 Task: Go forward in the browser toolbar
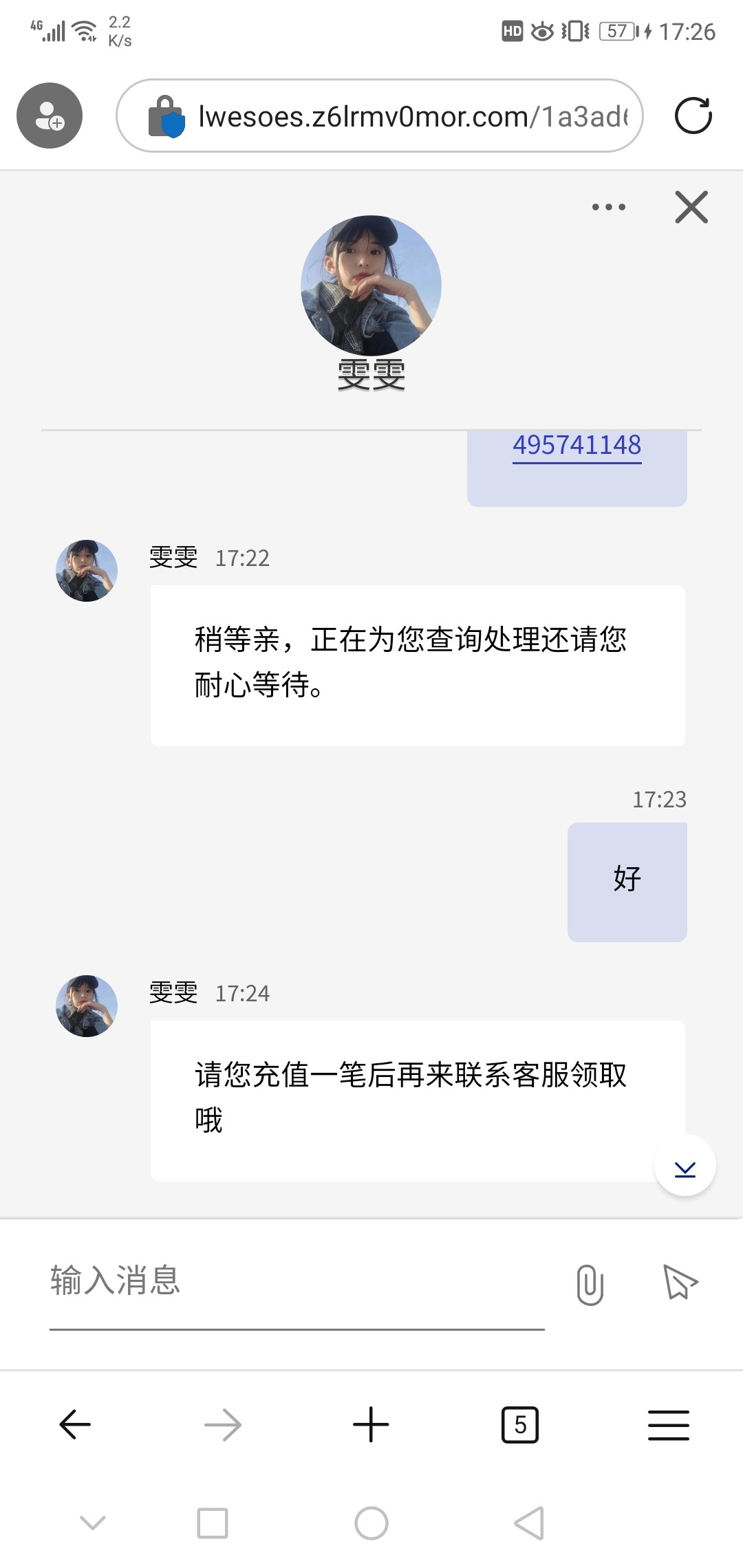pyautogui.click(x=223, y=1424)
